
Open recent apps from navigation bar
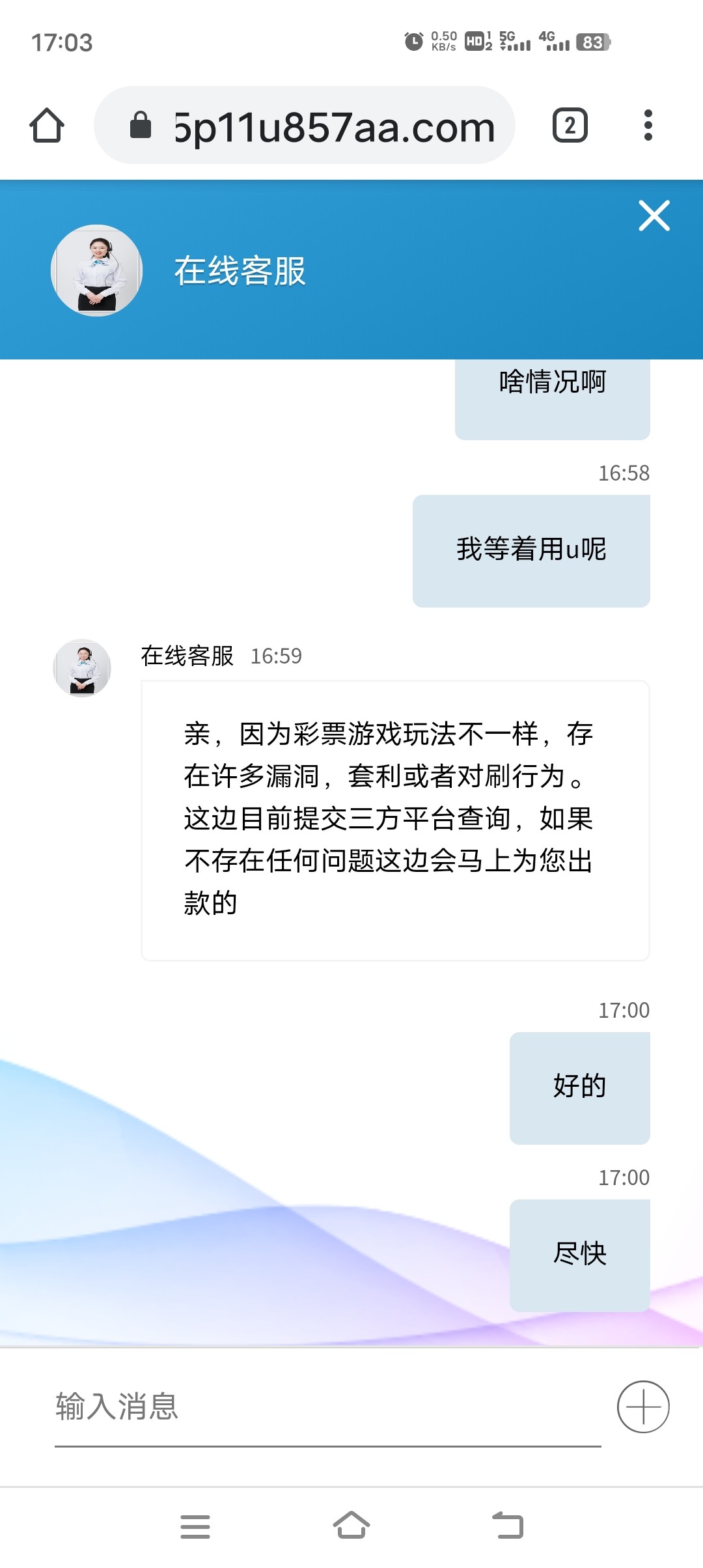195,1526
